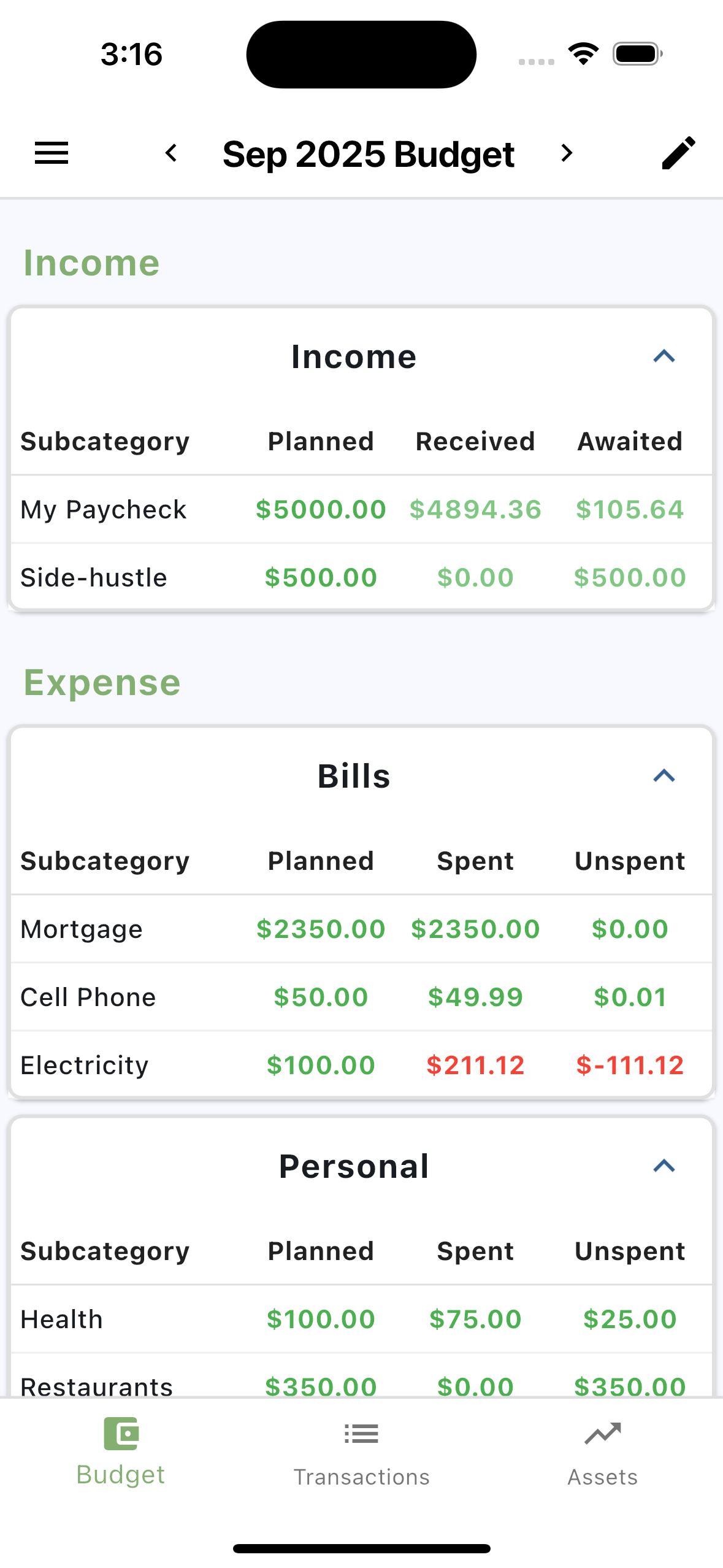Collapse the Bills category section

(x=663, y=776)
